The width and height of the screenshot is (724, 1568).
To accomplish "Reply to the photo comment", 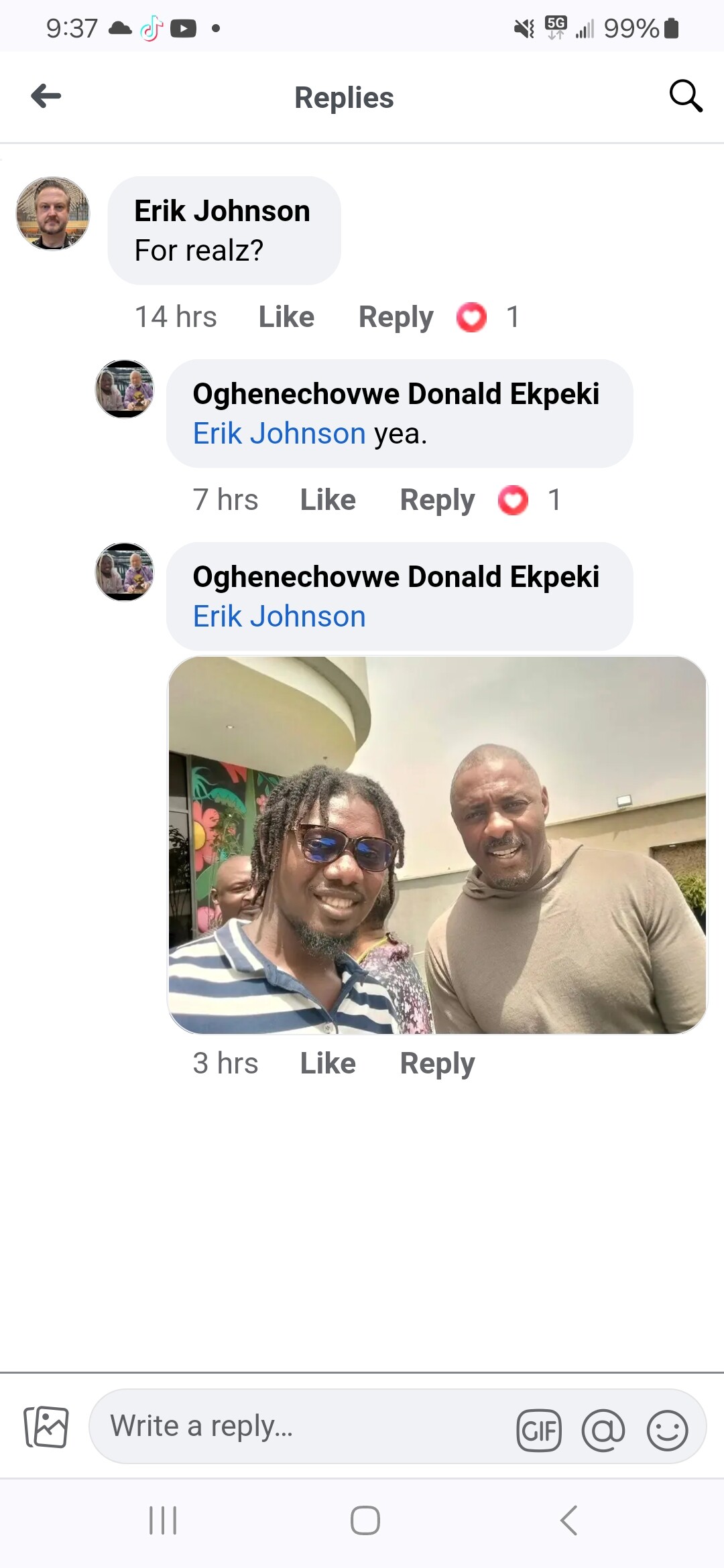I will (437, 1063).
